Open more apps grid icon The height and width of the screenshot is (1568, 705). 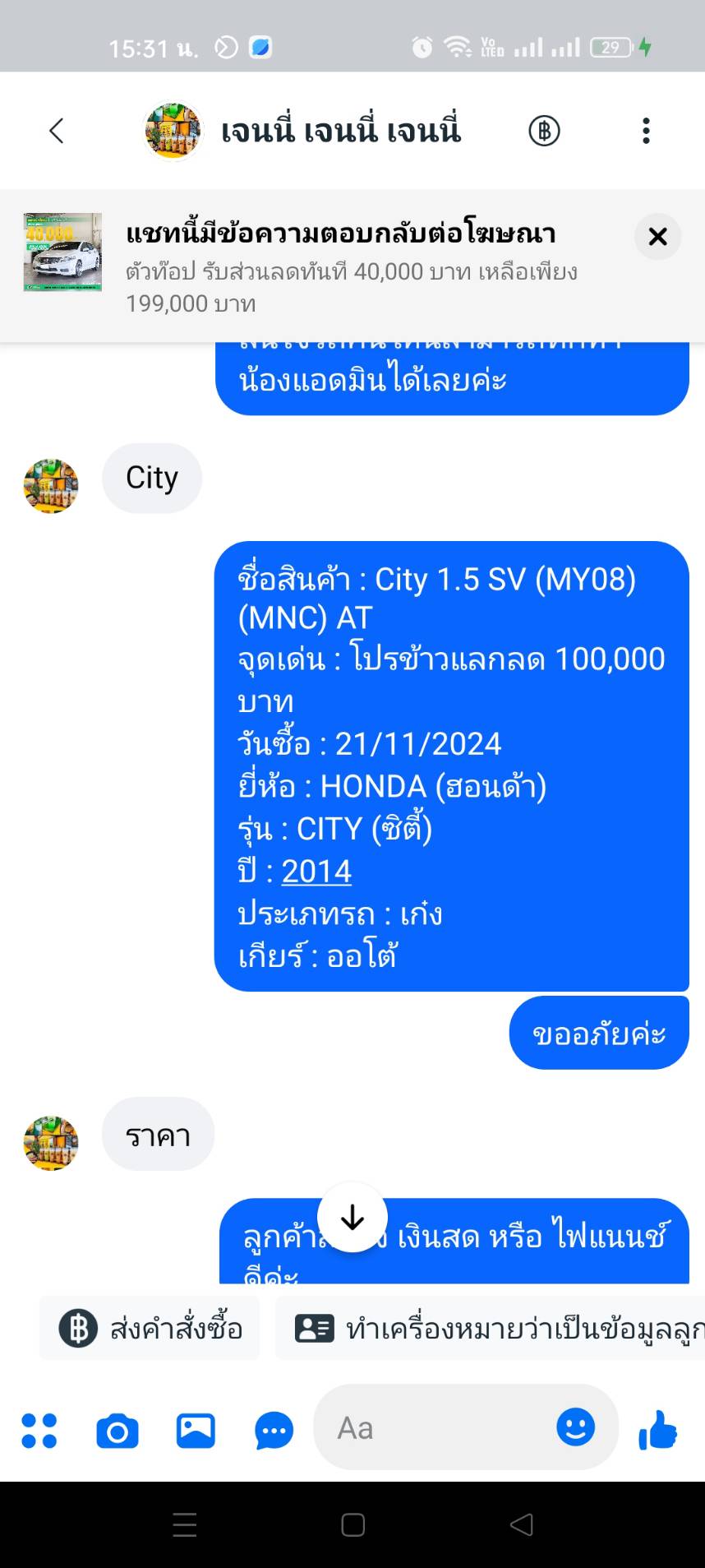pos(39,1431)
